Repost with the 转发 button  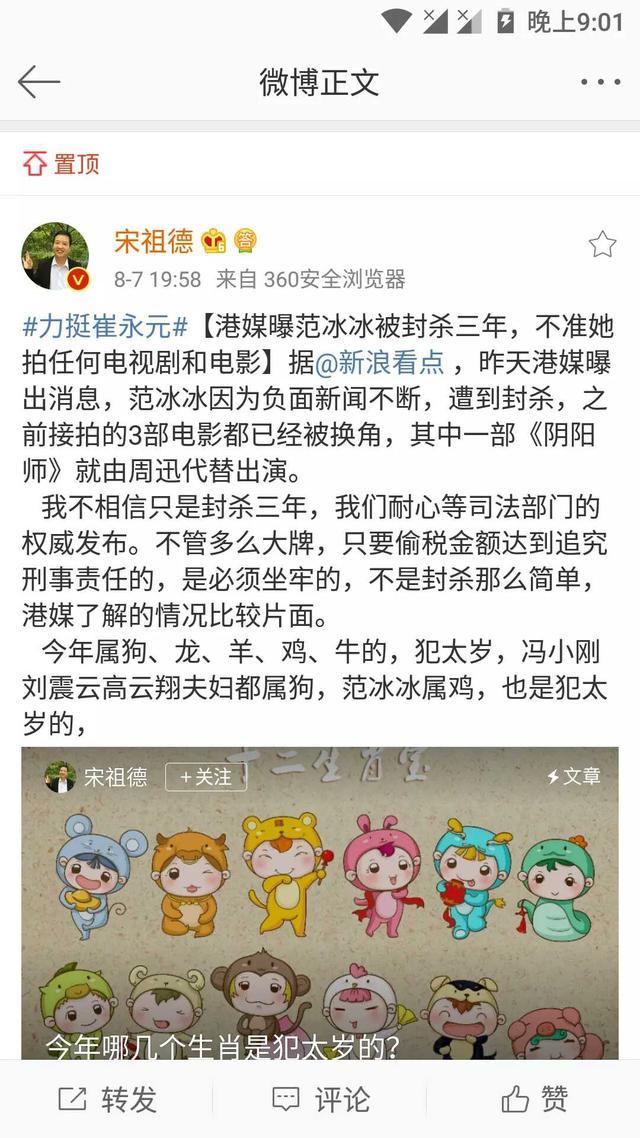pyautogui.click(x=108, y=1100)
